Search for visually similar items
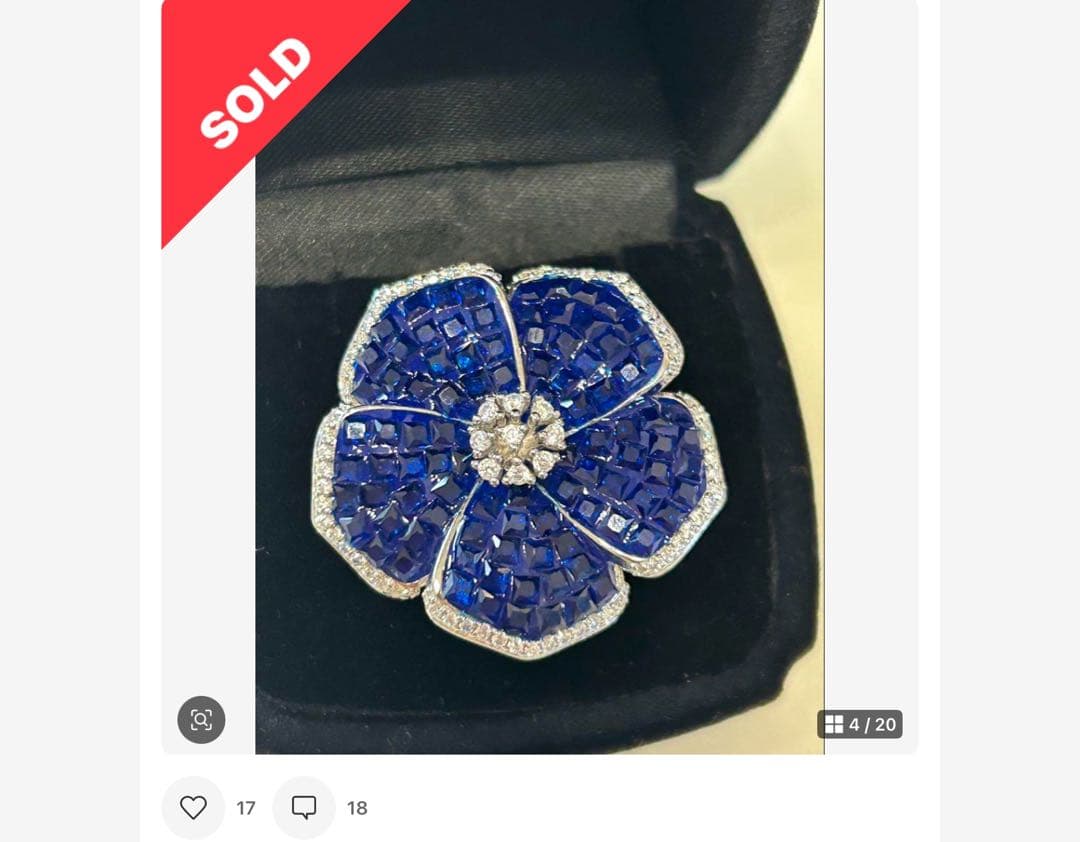 (x=201, y=719)
